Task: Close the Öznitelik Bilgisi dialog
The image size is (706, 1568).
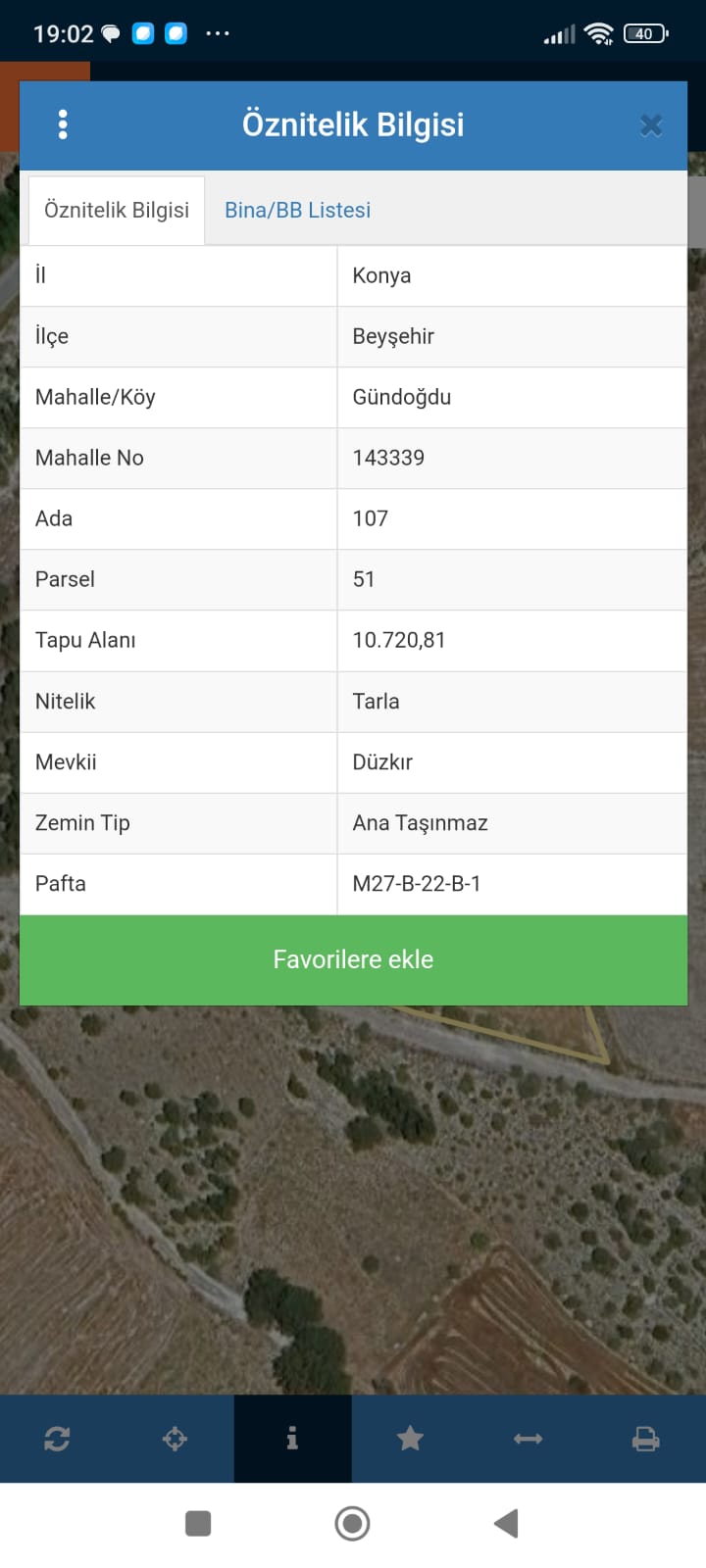Action: click(x=651, y=125)
